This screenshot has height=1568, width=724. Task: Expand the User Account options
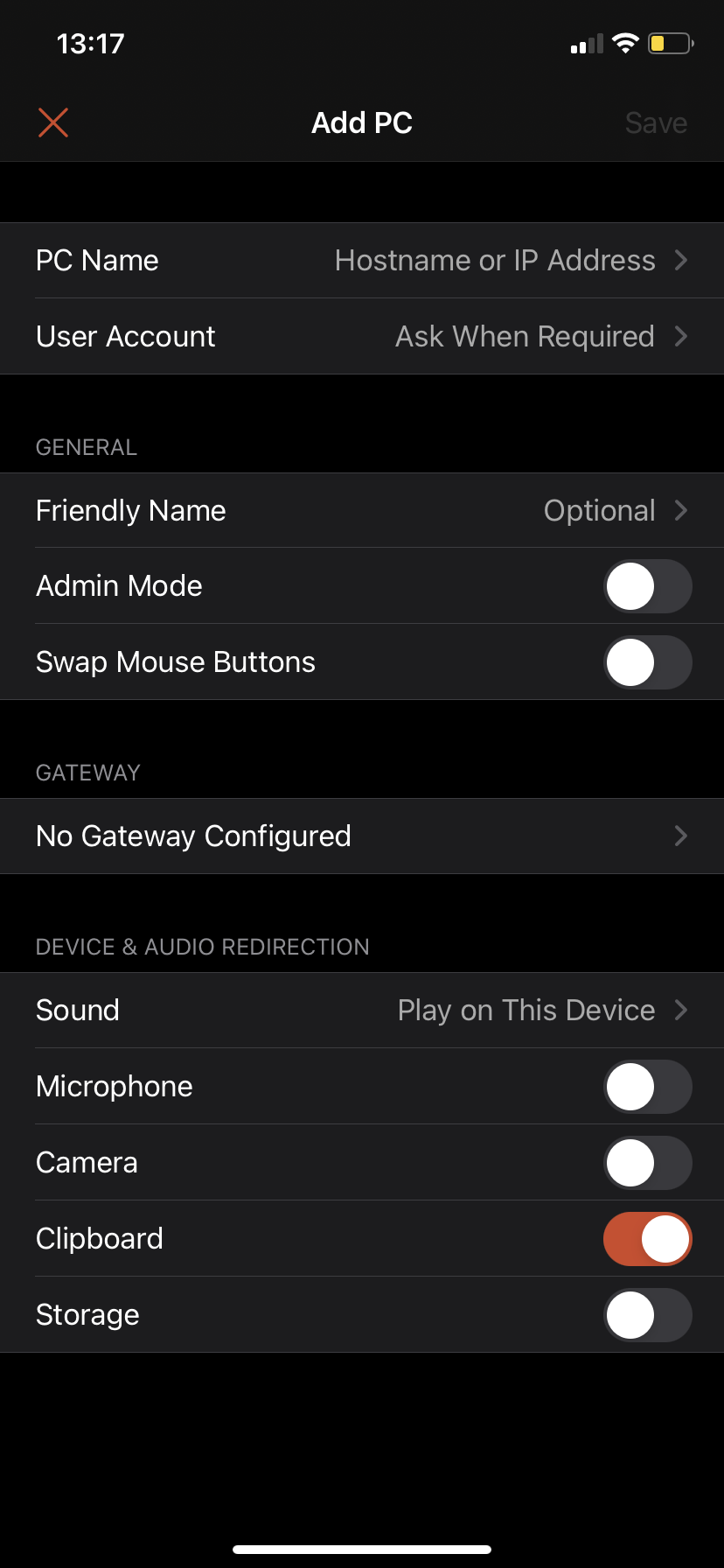(362, 336)
